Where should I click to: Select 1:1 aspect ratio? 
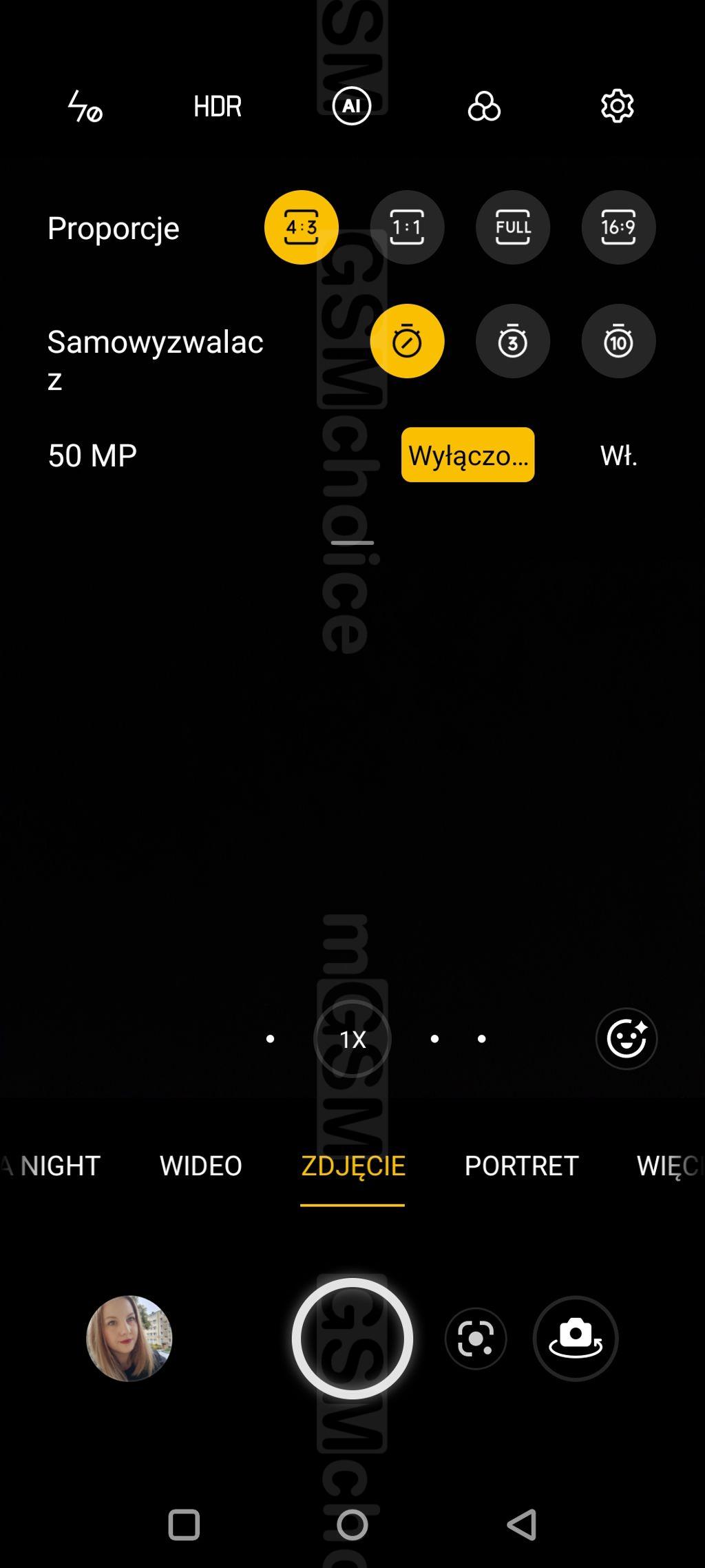click(x=407, y=227)
